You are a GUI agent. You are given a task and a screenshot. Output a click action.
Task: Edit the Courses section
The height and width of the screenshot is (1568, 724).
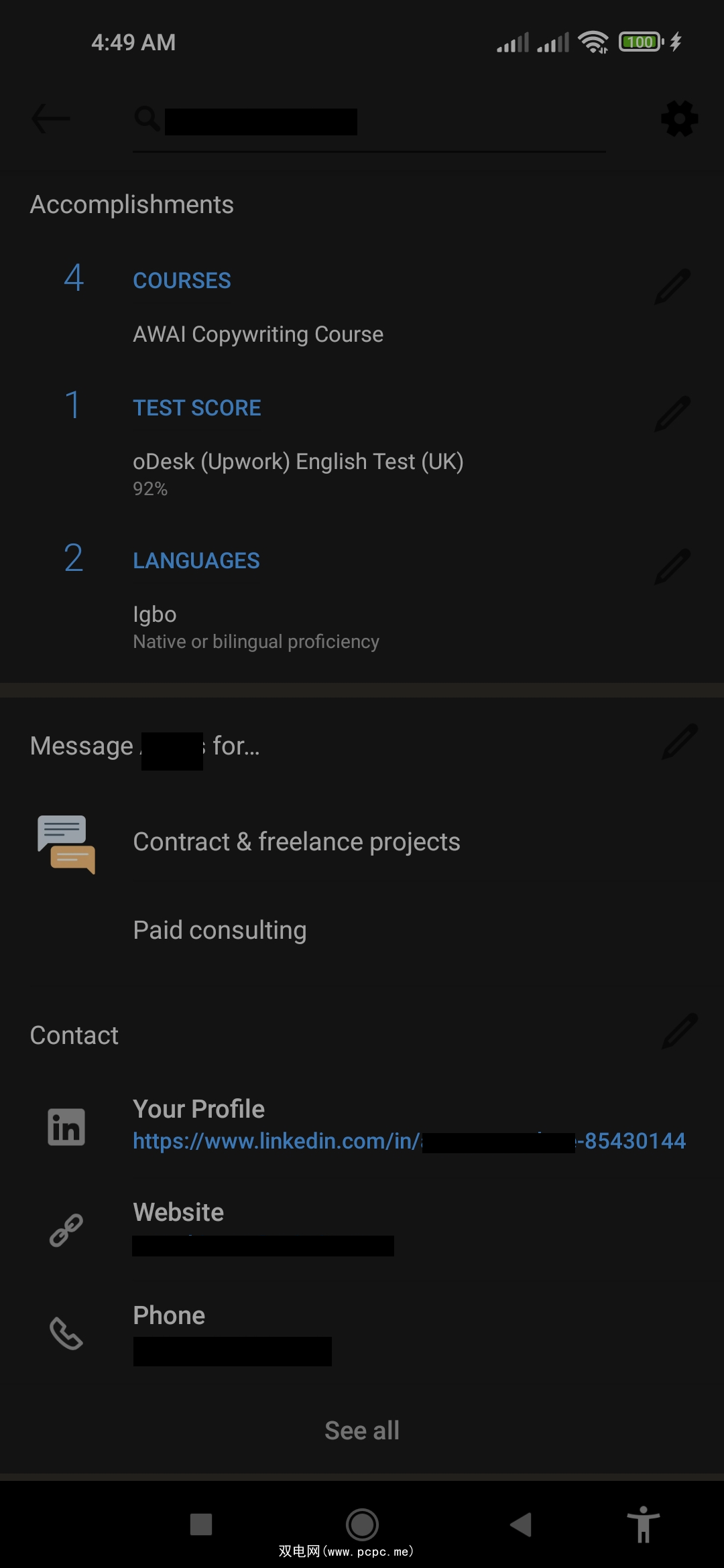coord(672,287)
